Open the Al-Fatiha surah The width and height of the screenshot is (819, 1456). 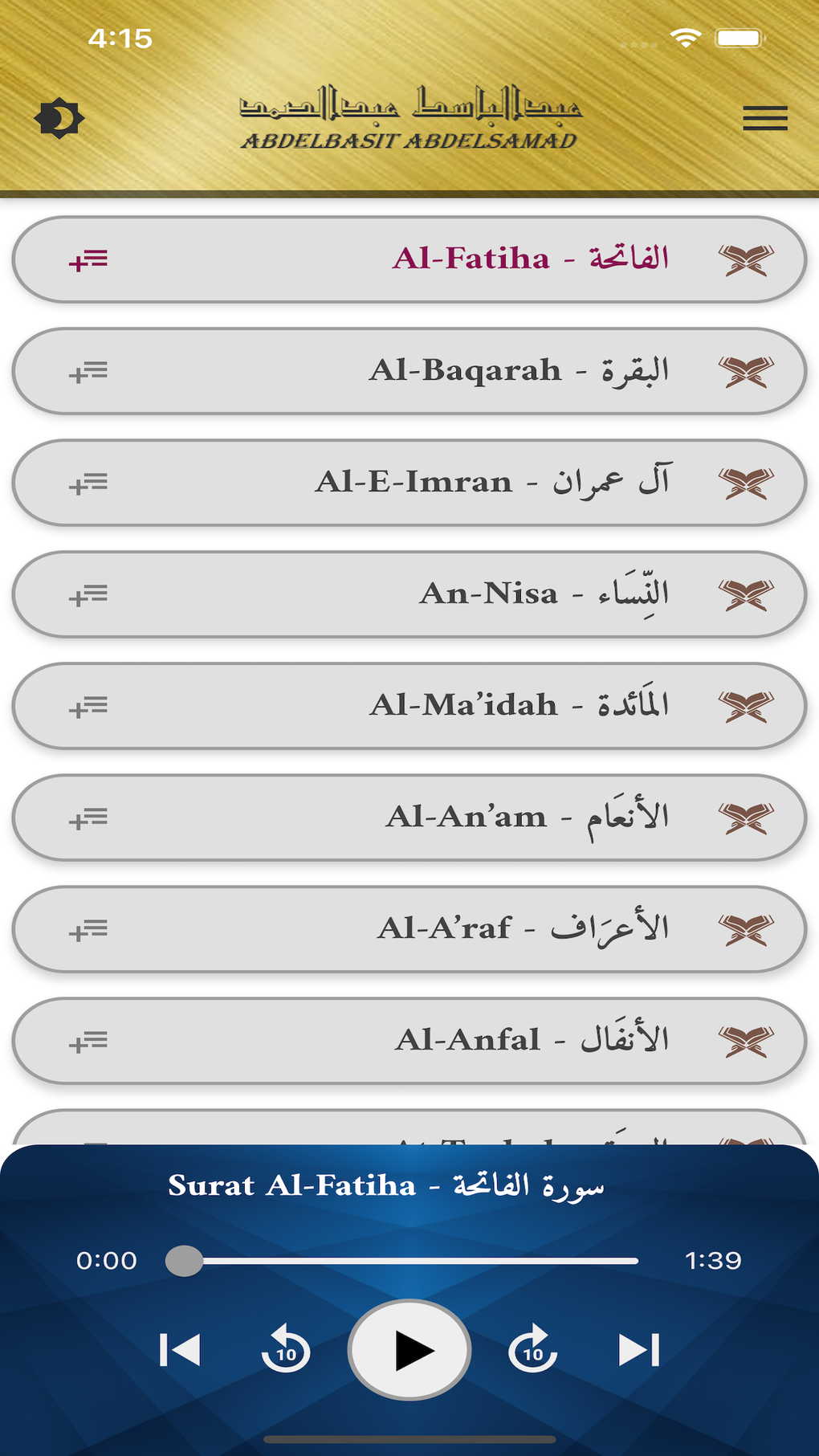409,259
